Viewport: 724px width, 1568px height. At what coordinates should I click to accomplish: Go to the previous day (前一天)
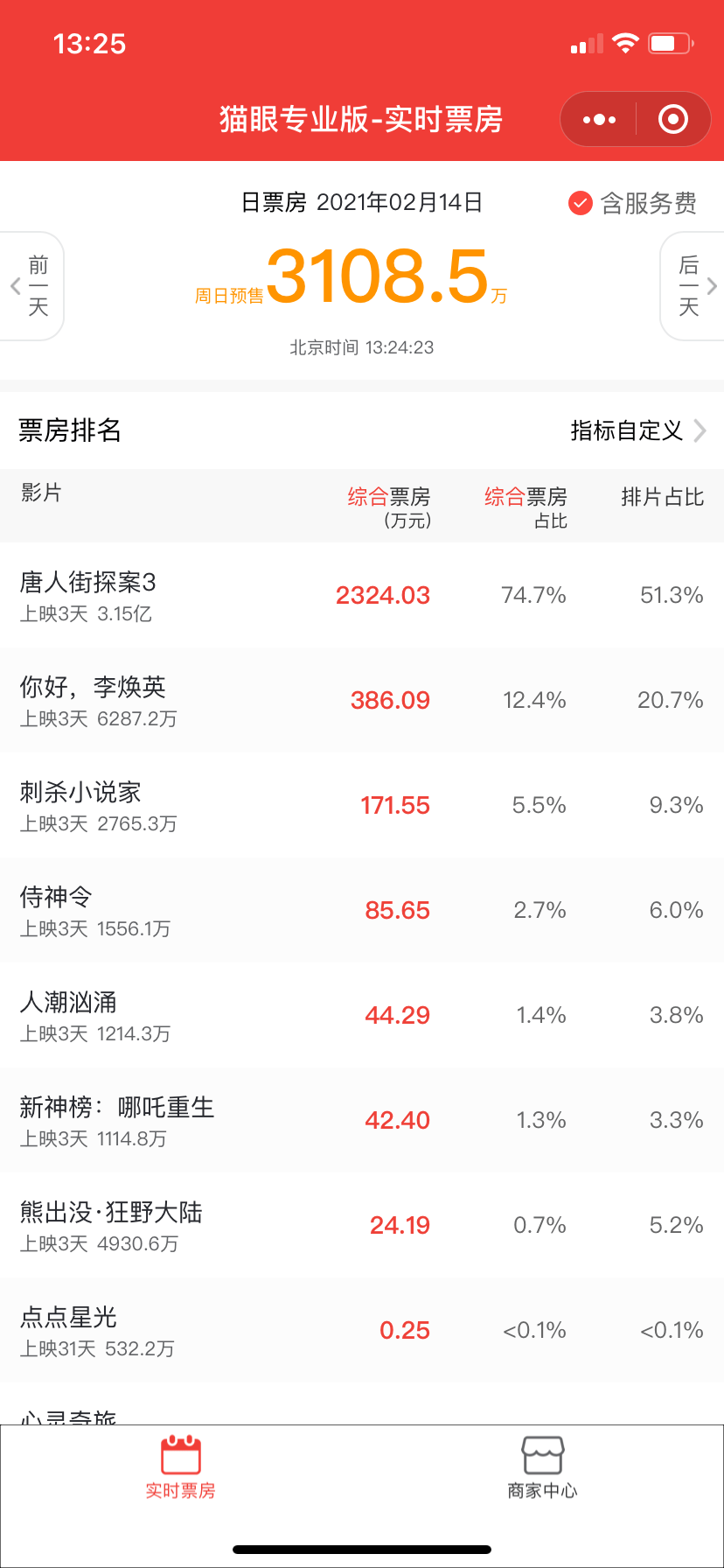pyautogui.click(x=32, y=286)
